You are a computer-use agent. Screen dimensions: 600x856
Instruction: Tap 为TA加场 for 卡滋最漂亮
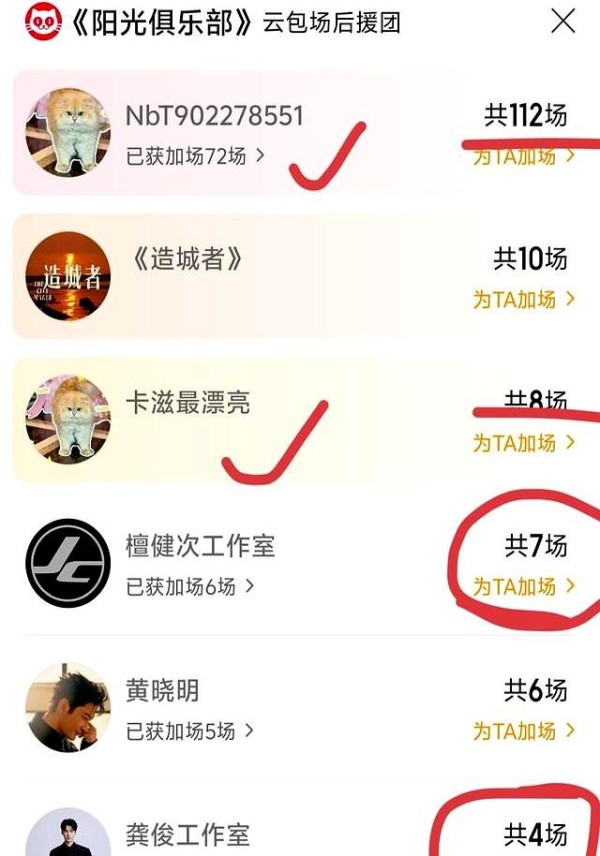pyautogui.click(x=524, y=442)
